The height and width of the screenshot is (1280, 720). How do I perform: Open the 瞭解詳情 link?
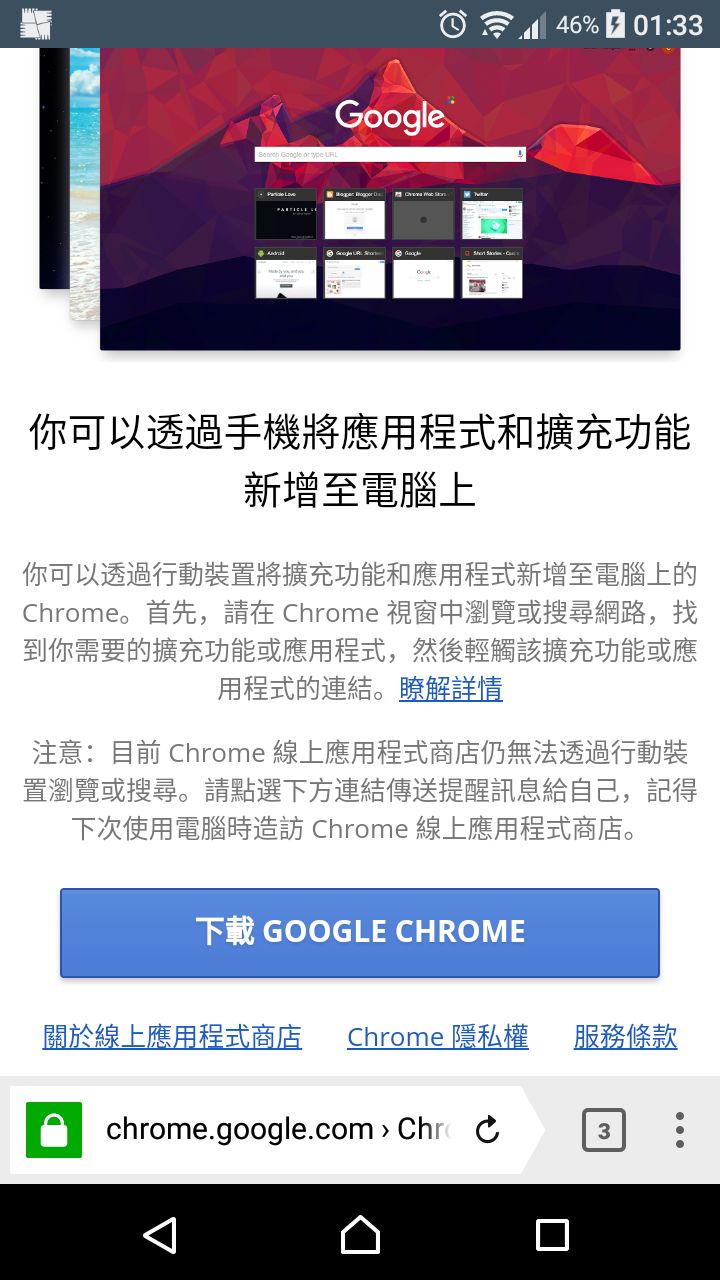pyautogui.click(x=450, y=689)
